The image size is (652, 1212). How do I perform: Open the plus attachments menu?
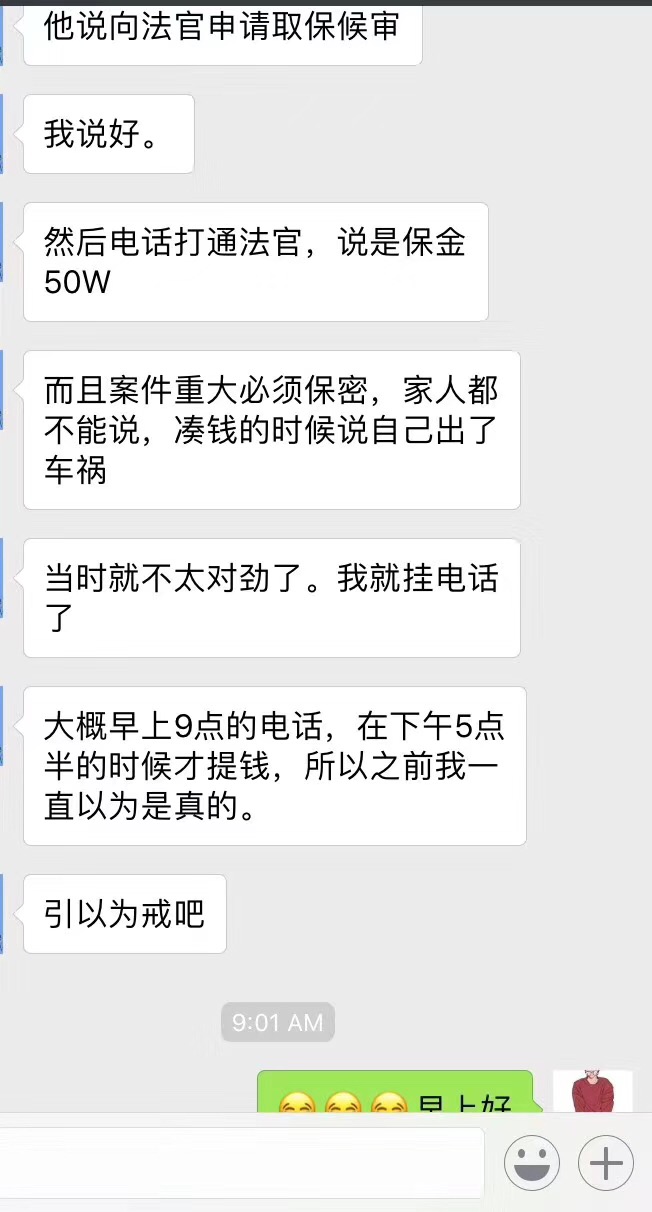(606, 1162)
